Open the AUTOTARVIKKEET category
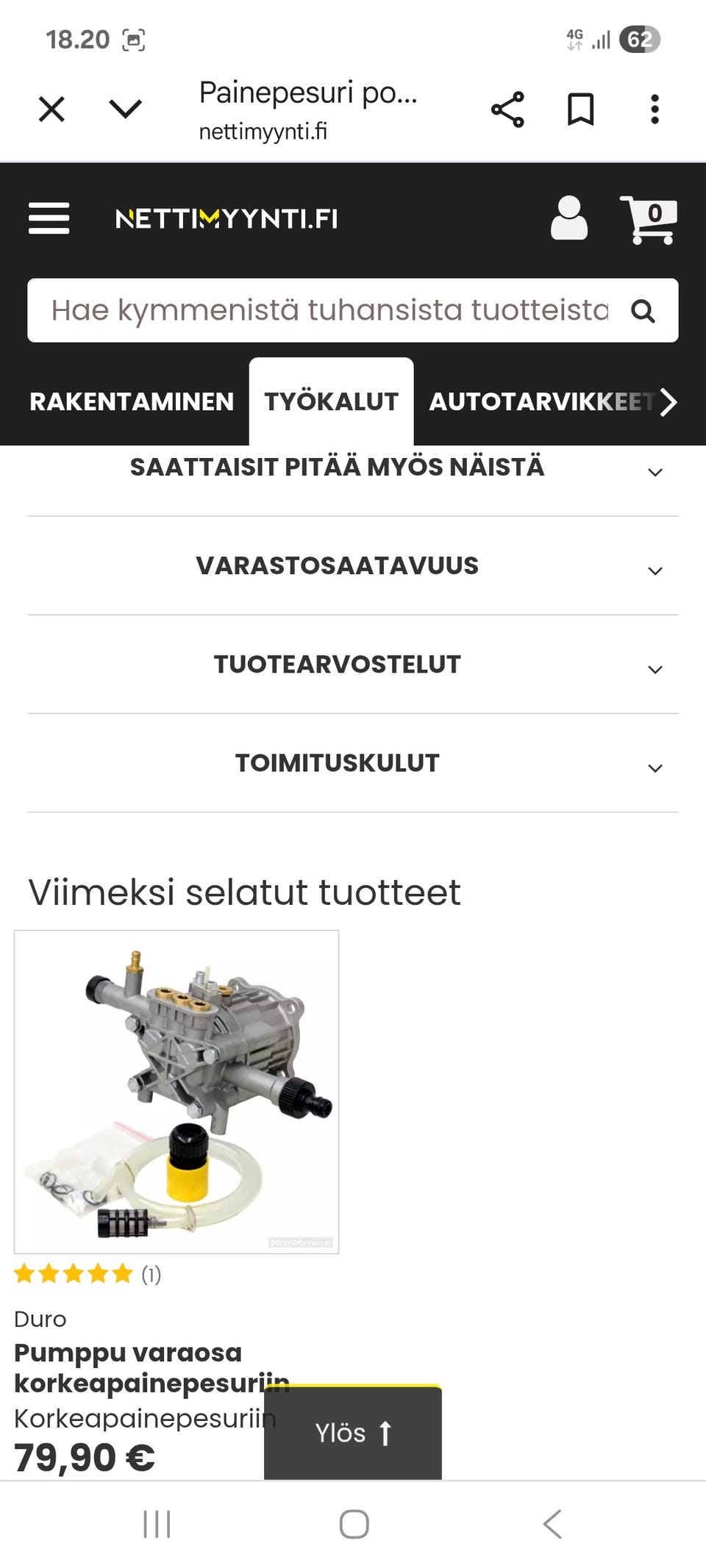The height and width of the screenshot is (1568, 706). [542, 402]
